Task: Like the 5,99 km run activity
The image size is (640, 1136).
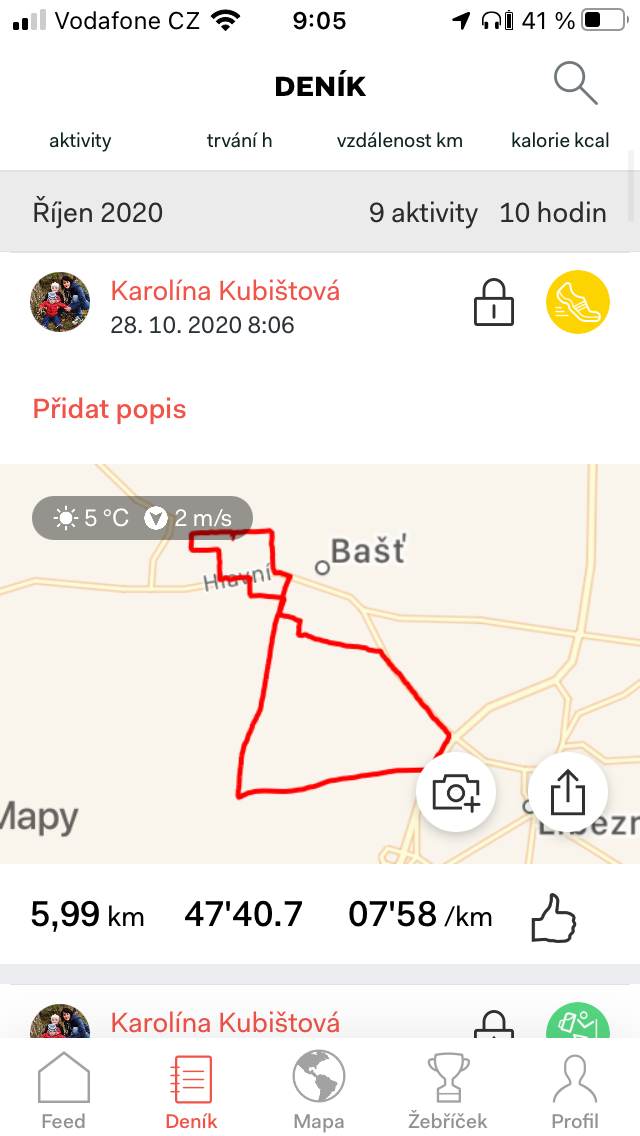Action: 554,918
